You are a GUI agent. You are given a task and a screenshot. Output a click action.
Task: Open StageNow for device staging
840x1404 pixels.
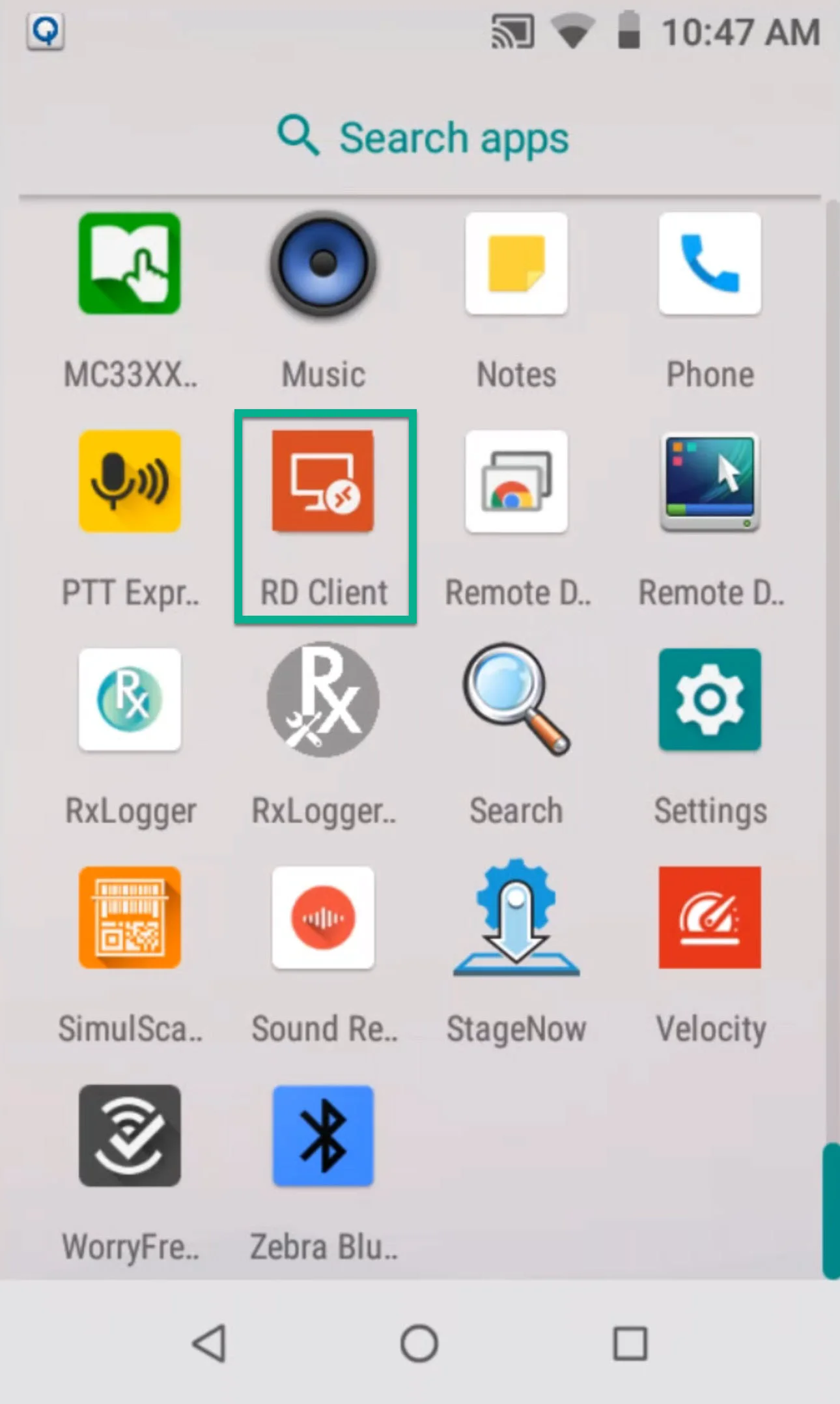pyautogui.click(x=516, y=919)
